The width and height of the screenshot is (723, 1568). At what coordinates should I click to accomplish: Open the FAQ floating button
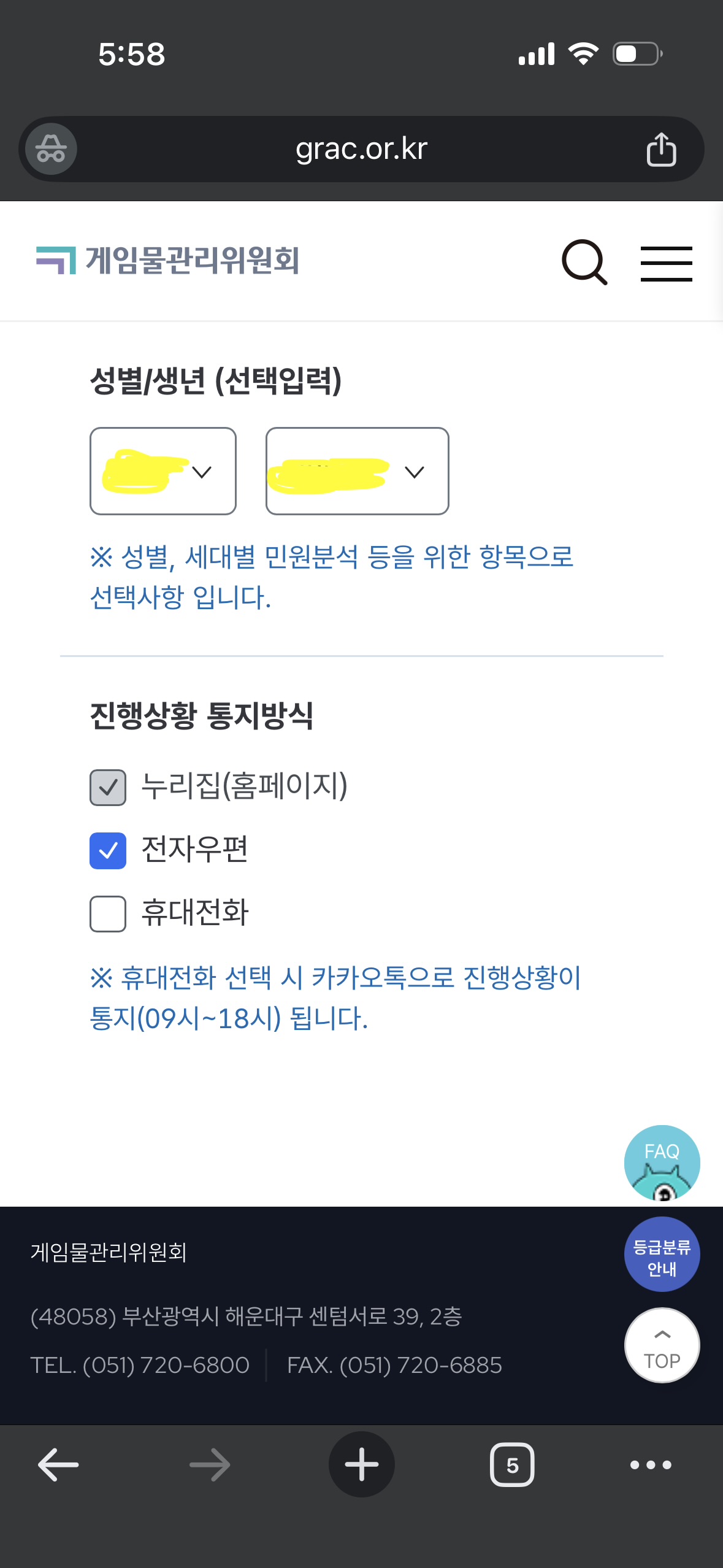tap(662, 1162)
